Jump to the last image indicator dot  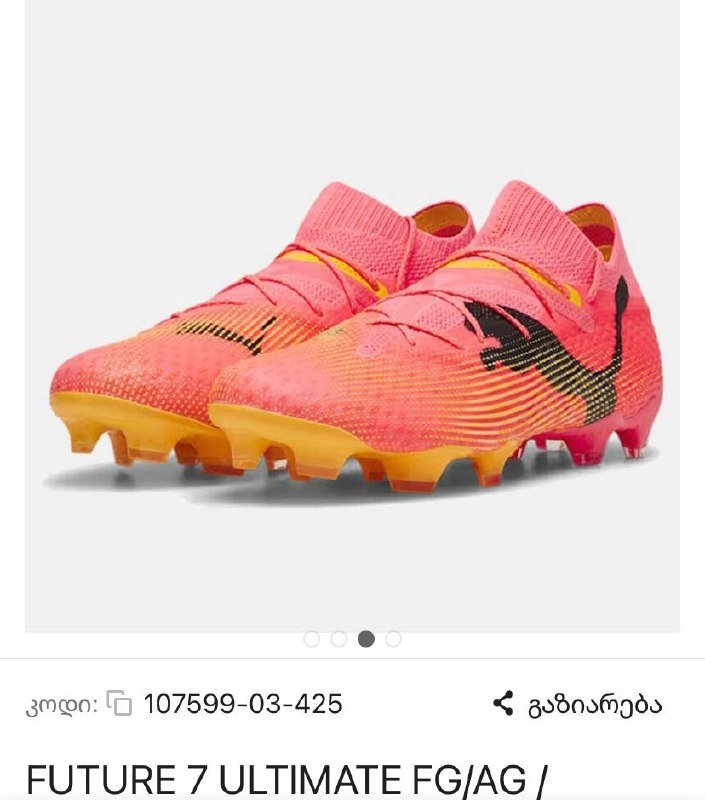coord(393,639)
